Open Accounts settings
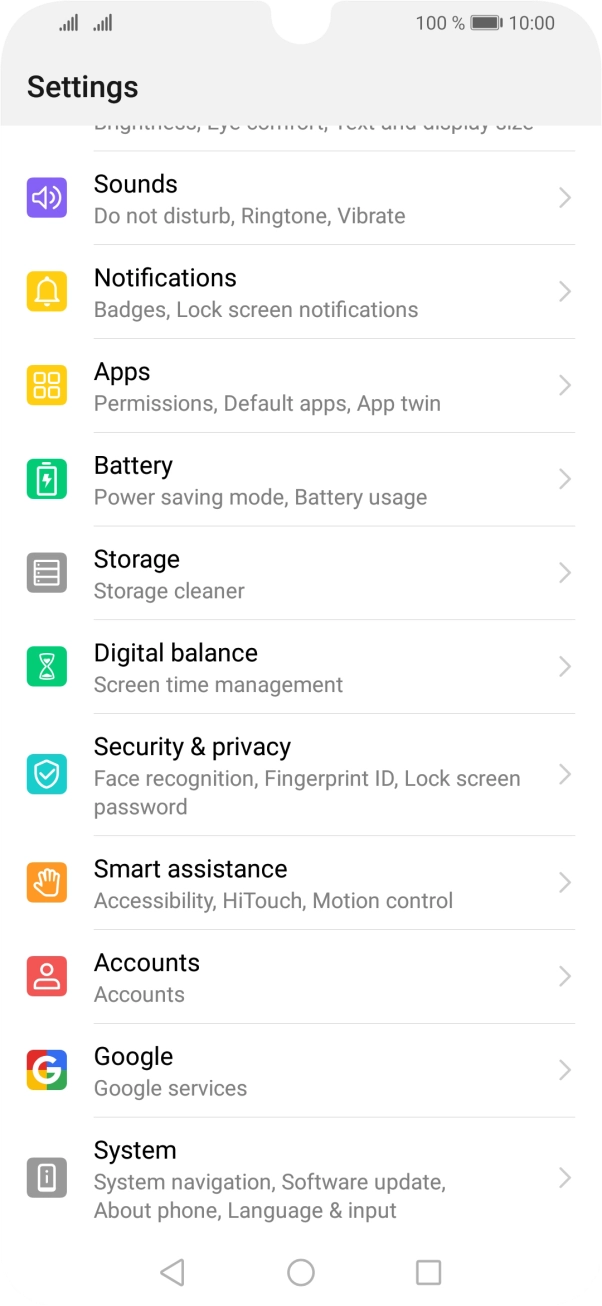The width and height of the screenshot is (602, 1306). click(x=301, y=977)
